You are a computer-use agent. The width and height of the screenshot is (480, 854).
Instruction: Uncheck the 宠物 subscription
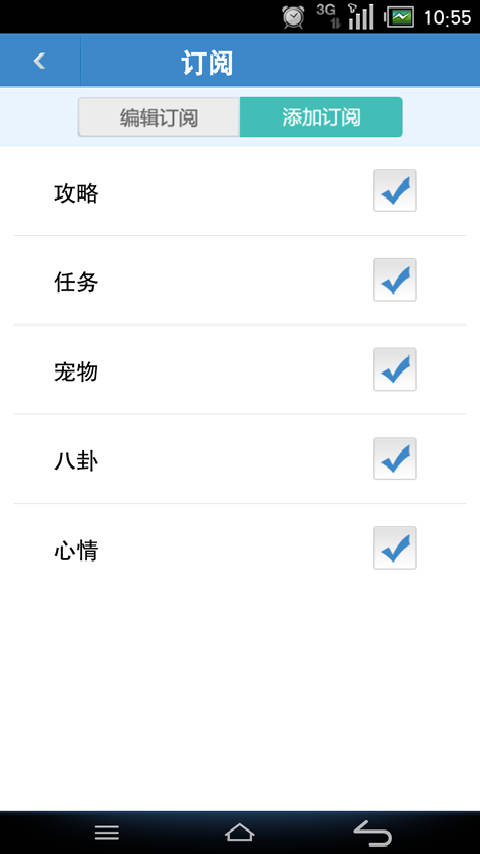click(x=394, y=369)
